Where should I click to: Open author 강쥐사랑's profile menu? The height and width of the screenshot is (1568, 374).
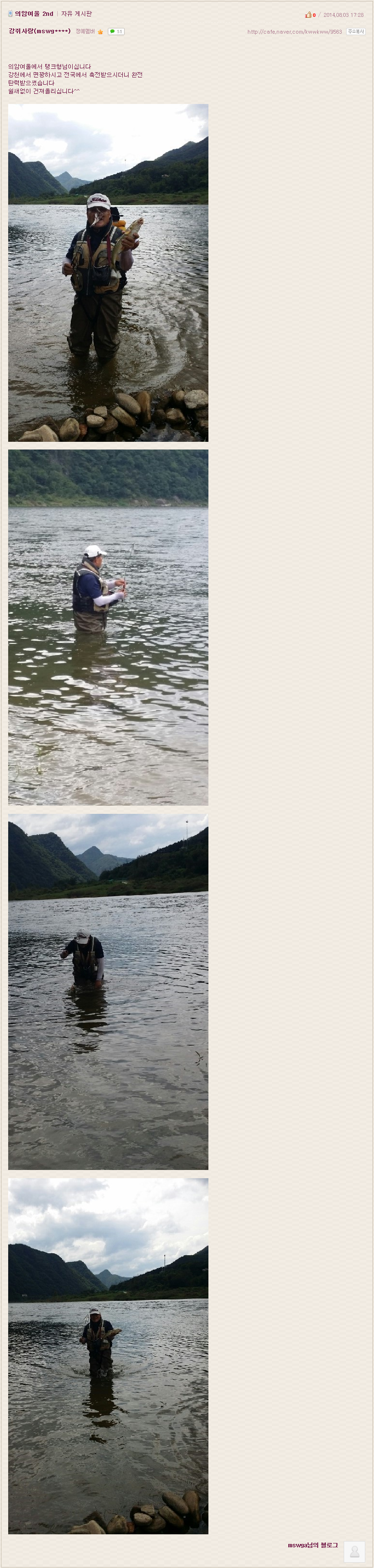pos(39,31)
